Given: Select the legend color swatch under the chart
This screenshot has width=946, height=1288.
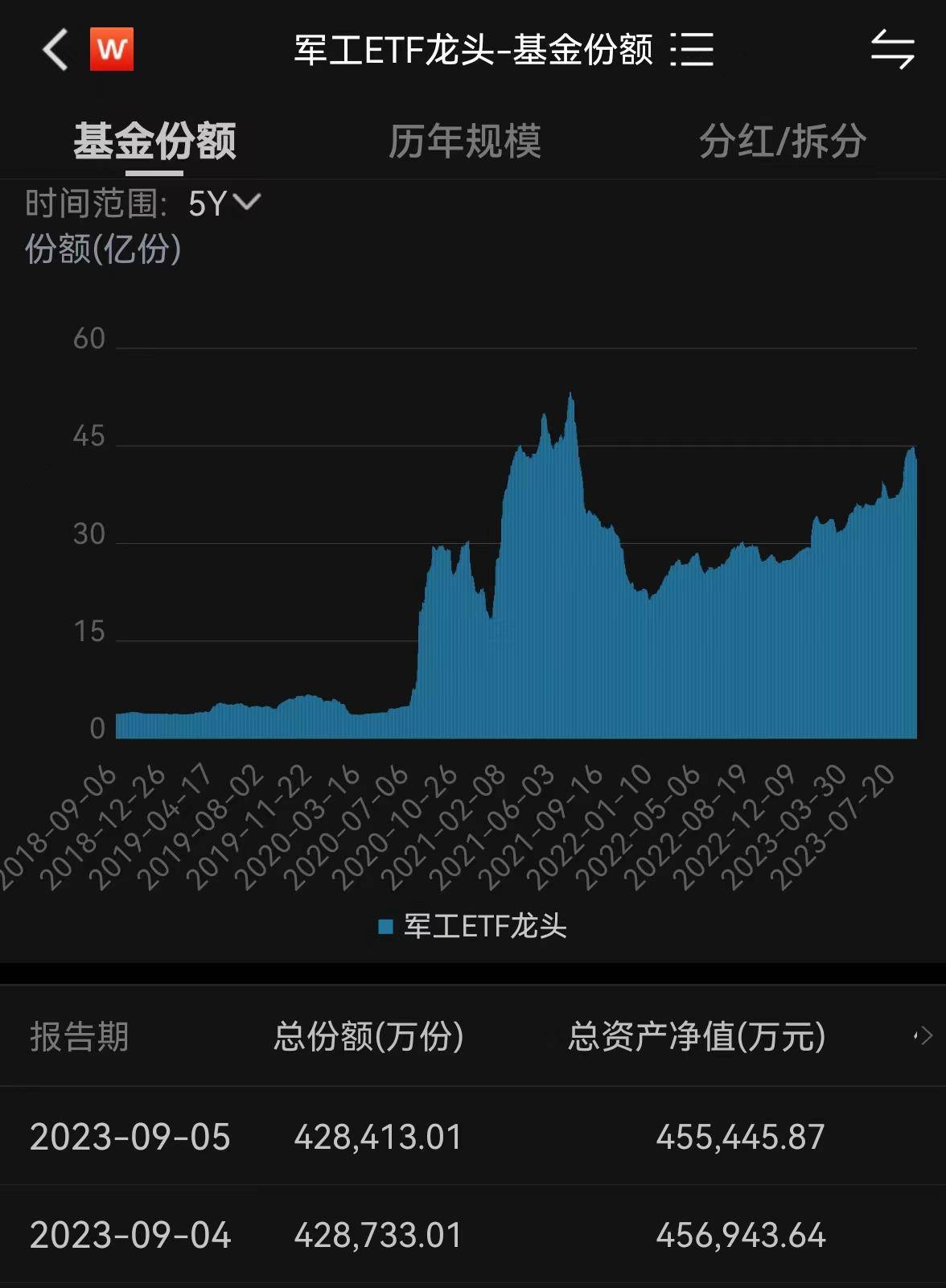Looking at the screenshot, I should click(386, 926).
